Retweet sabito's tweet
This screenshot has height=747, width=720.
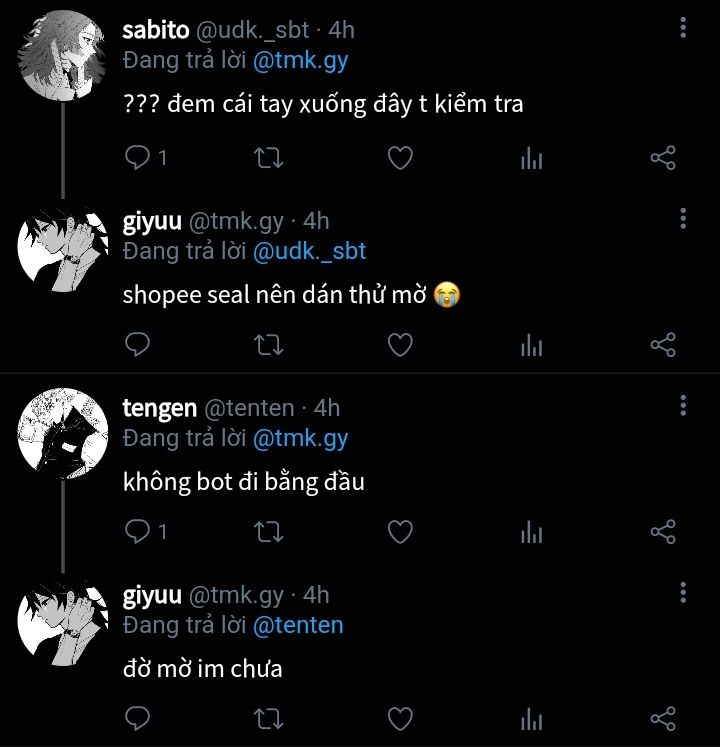[269, 158]
